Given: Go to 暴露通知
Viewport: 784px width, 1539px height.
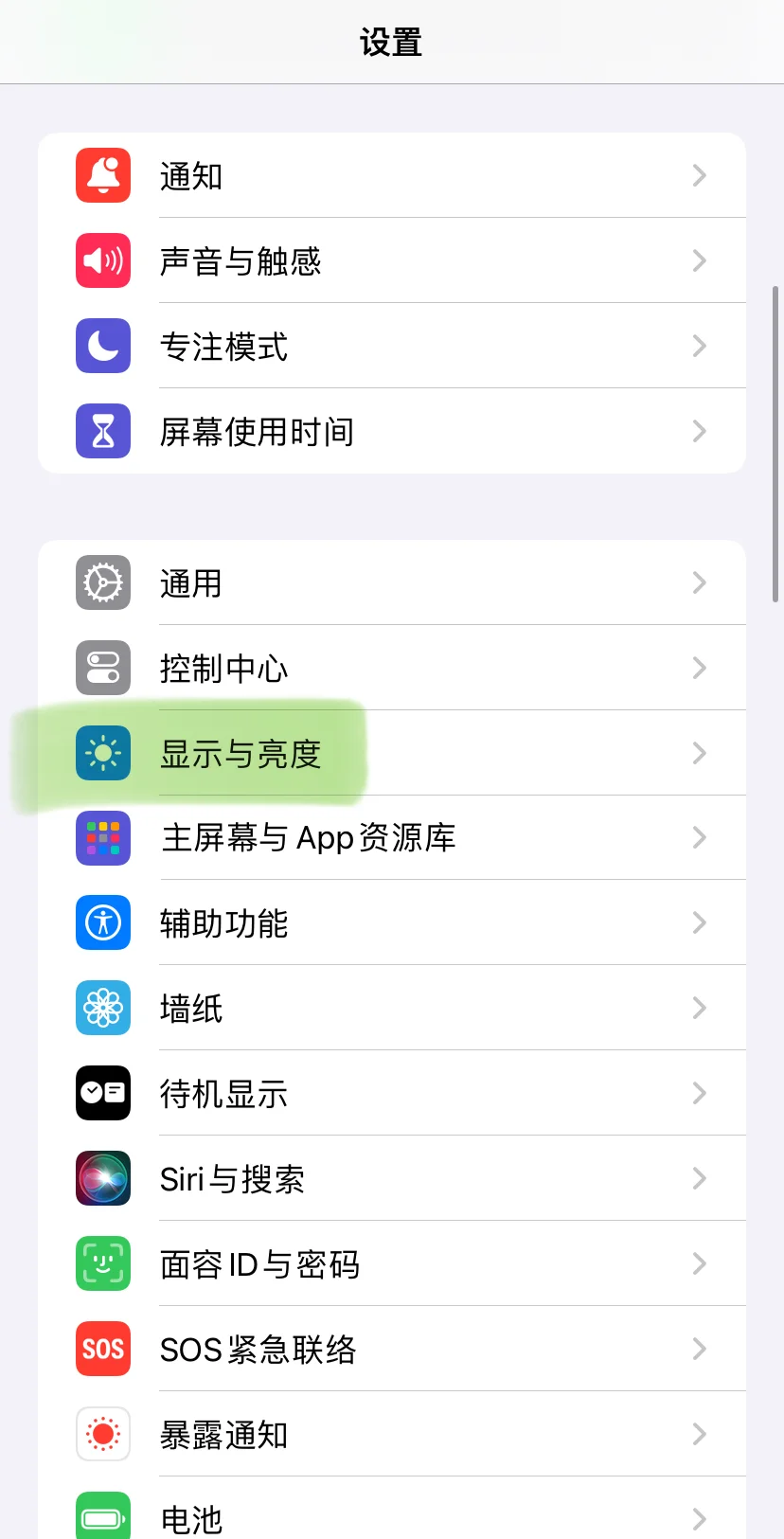Looking at the screenshot, I should pos(392,1434).
